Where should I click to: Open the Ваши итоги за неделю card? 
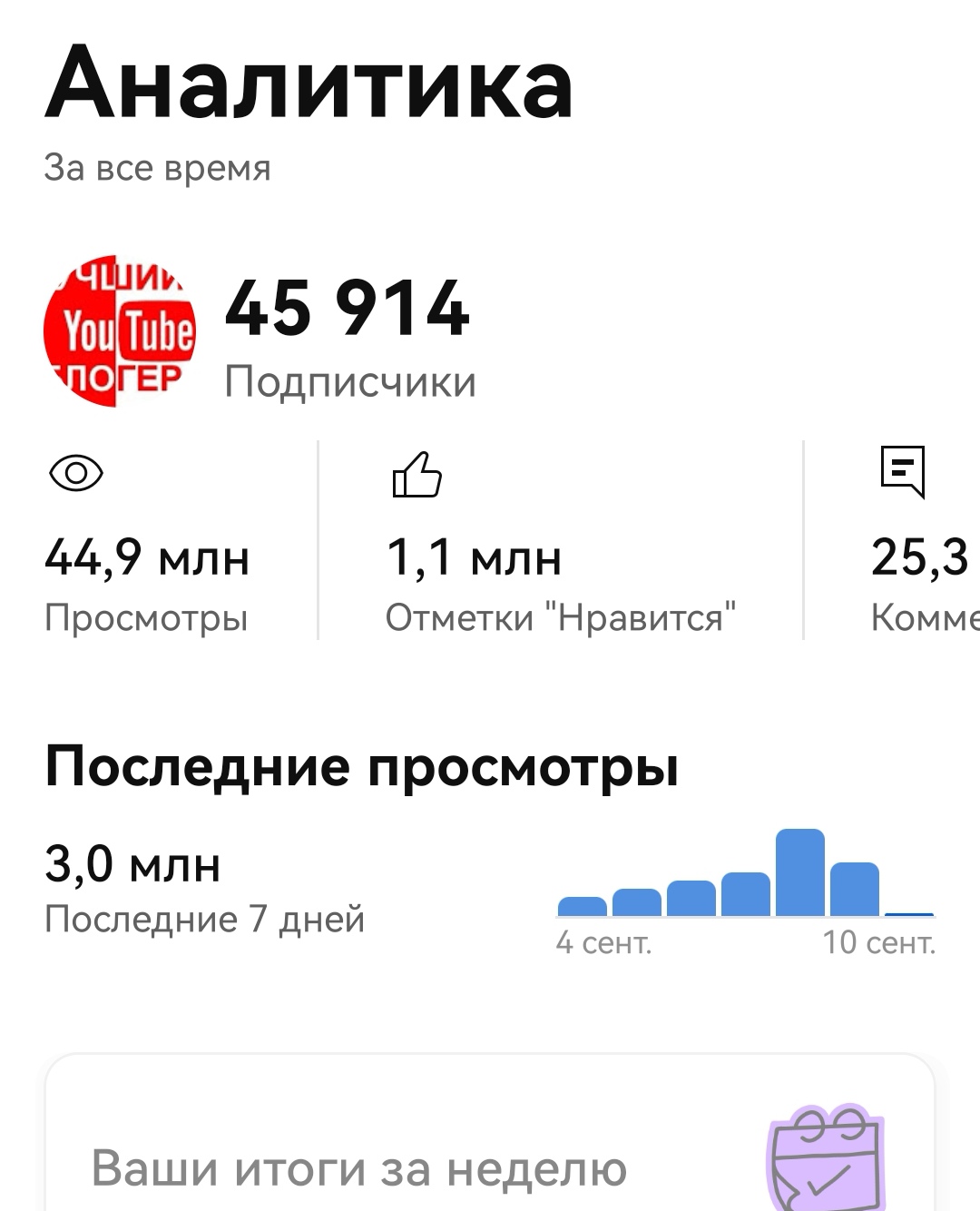tap(363, 1171)
